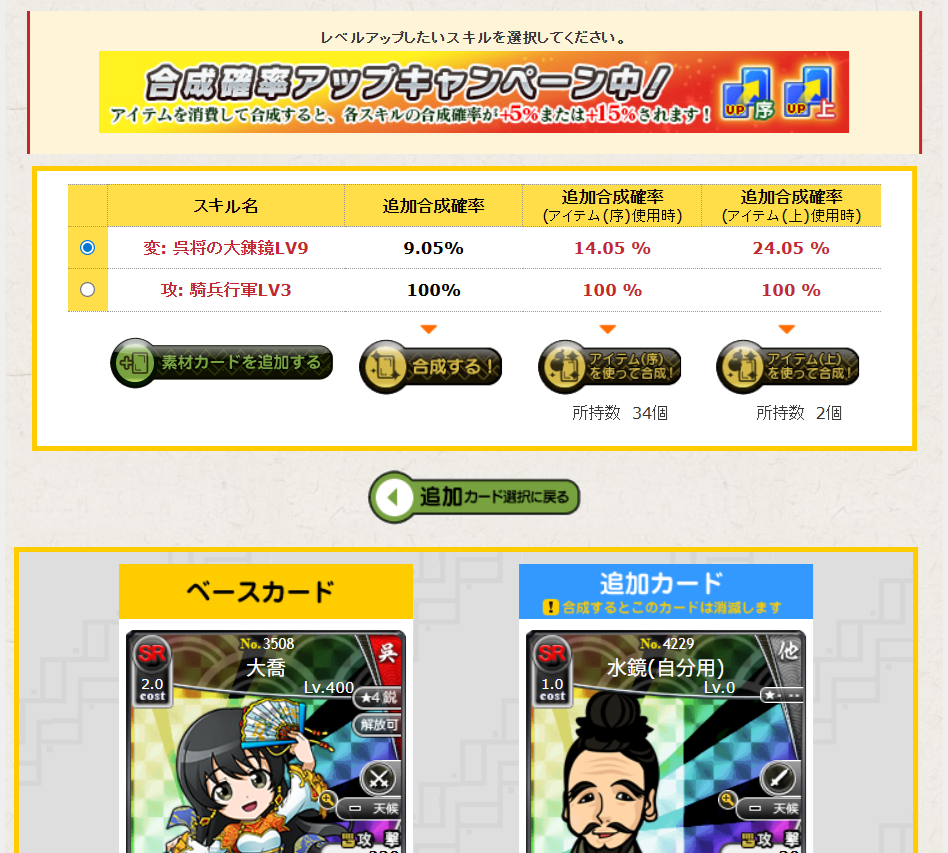Open the 合成確率アップキャンペーン banner
This screenshot has width=948, height=853.
[474, 92]
